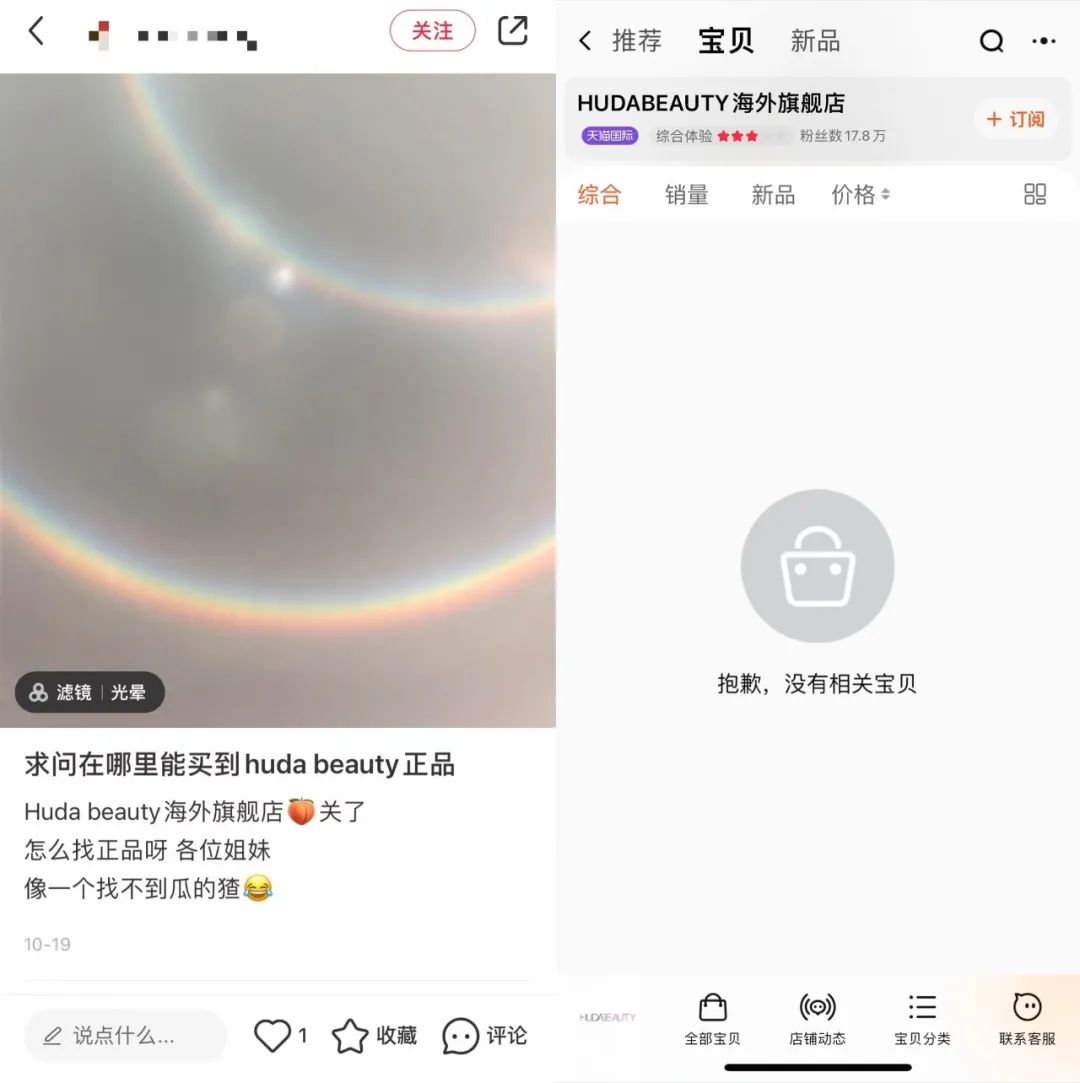Follow the post author with 关注
Image resolution: width=1080 pixels, height=1083 pixels.
tap(432, 31)
